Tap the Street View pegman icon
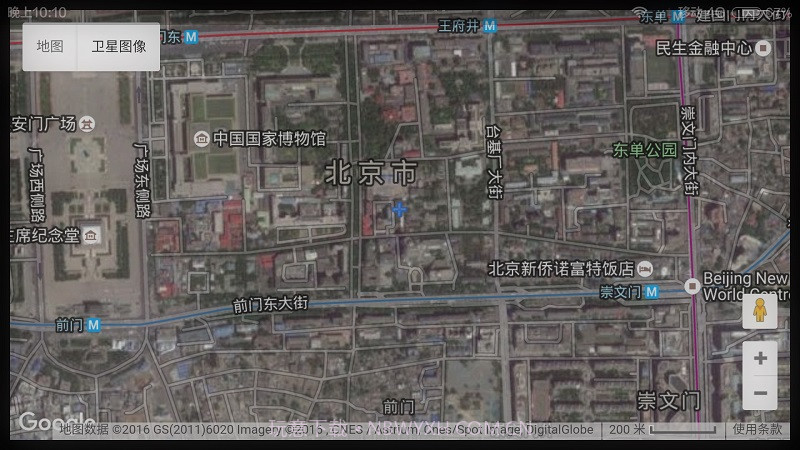Image resolution: width=800 pixels, height=450 pixels. pos(760,311)
